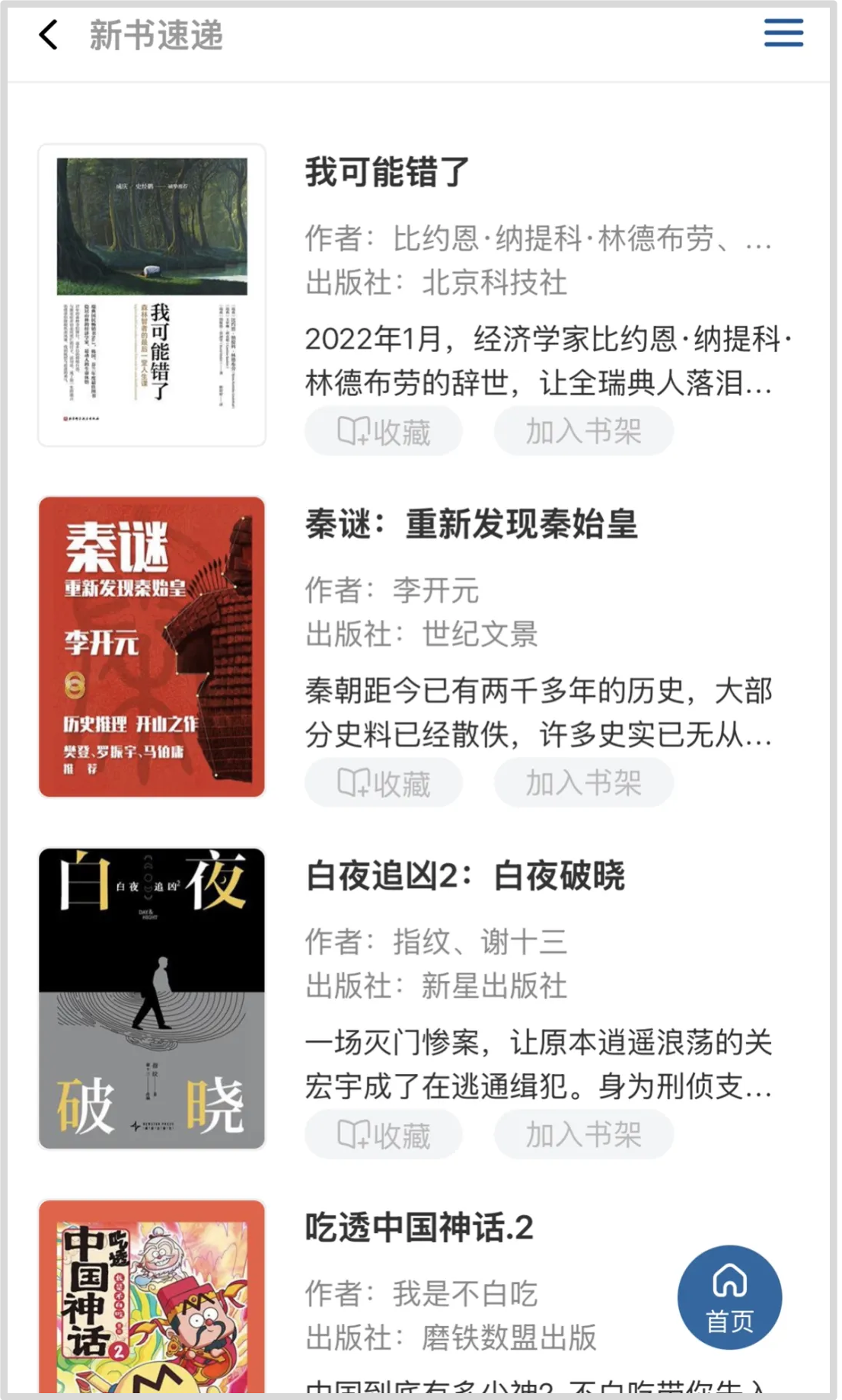Open the title 我可能错了
The image size is (842, 1400).
tap(388, 172)
